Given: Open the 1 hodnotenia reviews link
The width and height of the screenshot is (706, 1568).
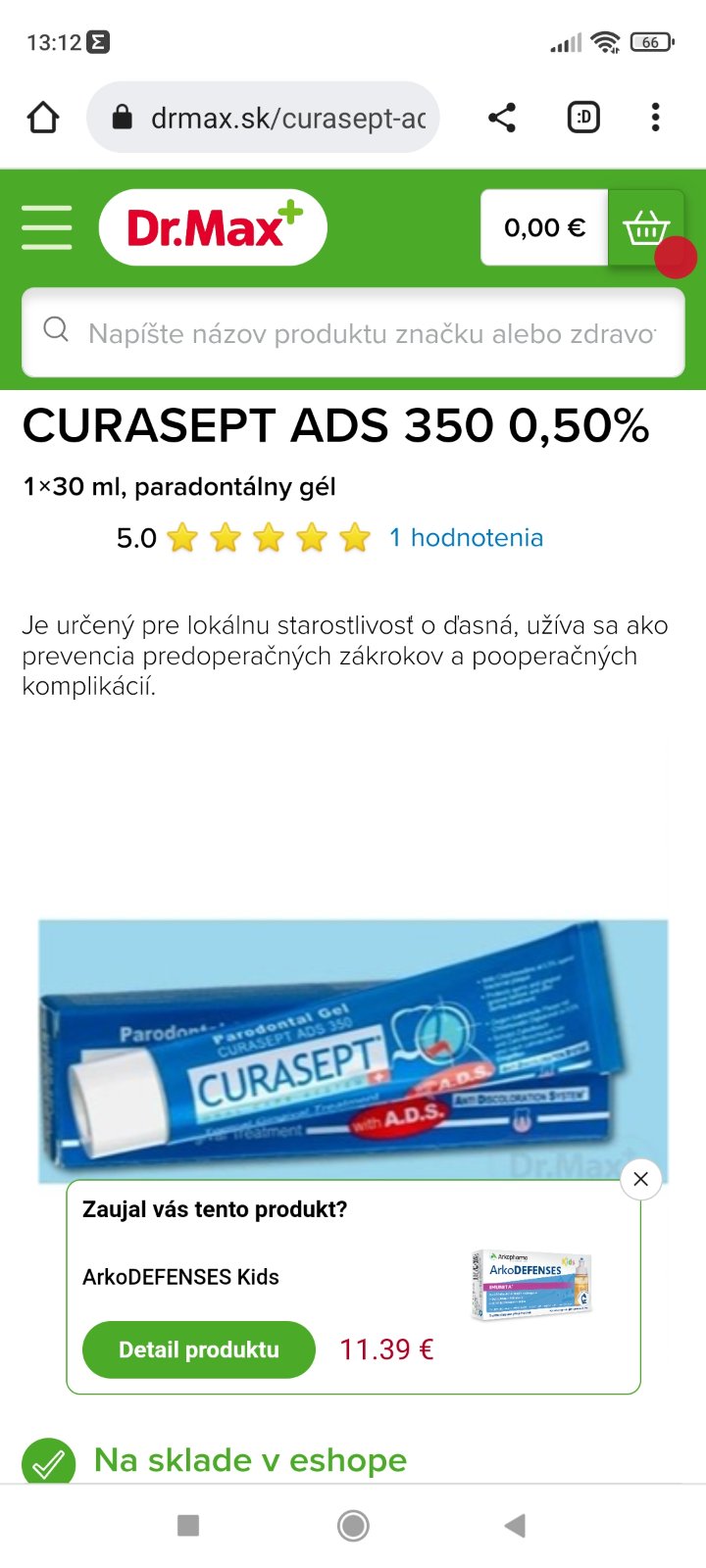Looking at the screenshot, I should 466,537.
